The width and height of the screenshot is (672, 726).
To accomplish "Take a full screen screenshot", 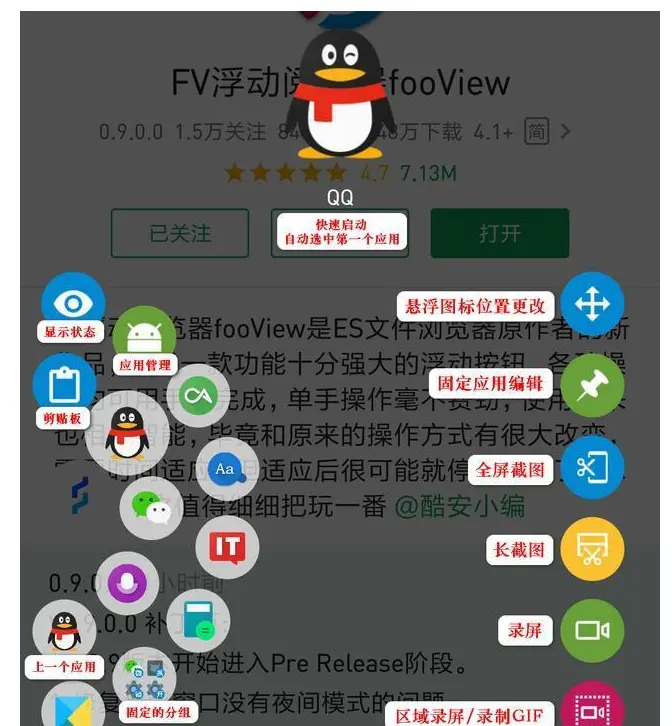I will (x=592, y=467).
